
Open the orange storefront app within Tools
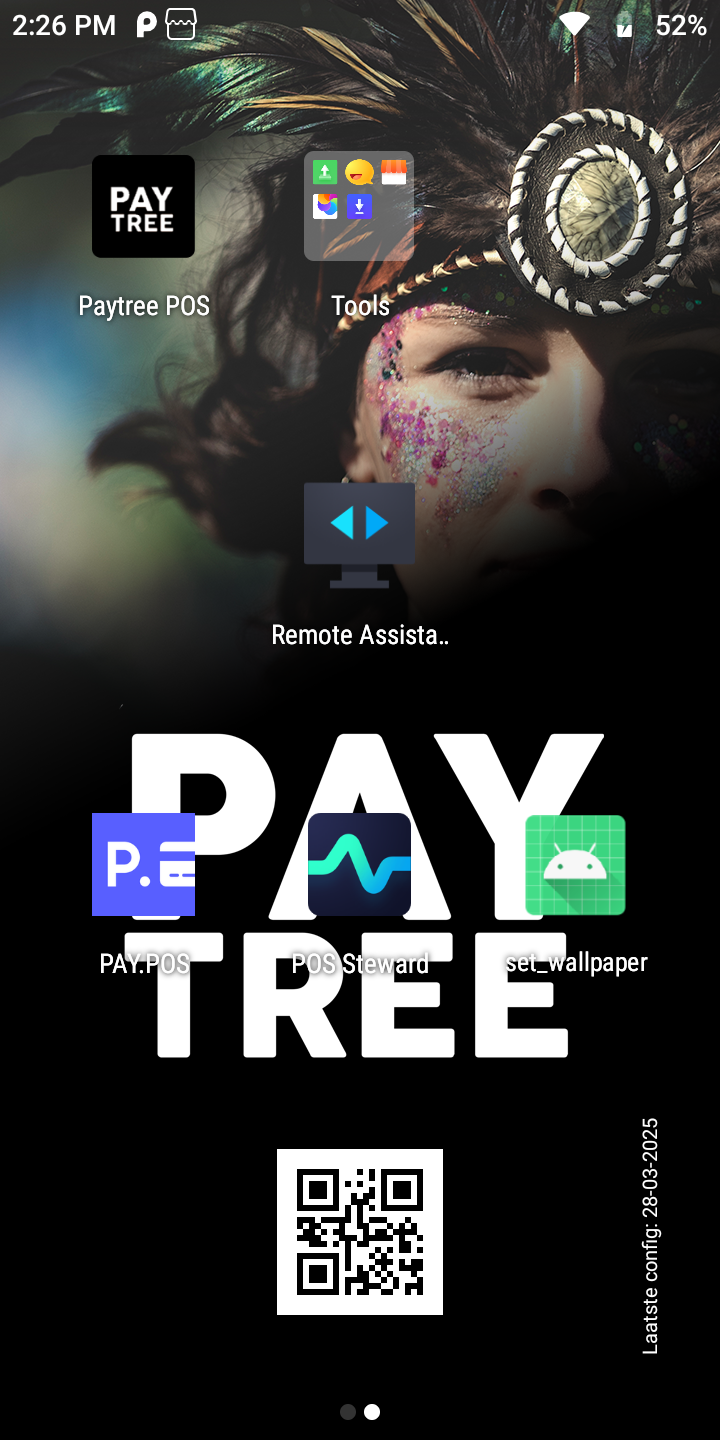(x=393, y=172)
